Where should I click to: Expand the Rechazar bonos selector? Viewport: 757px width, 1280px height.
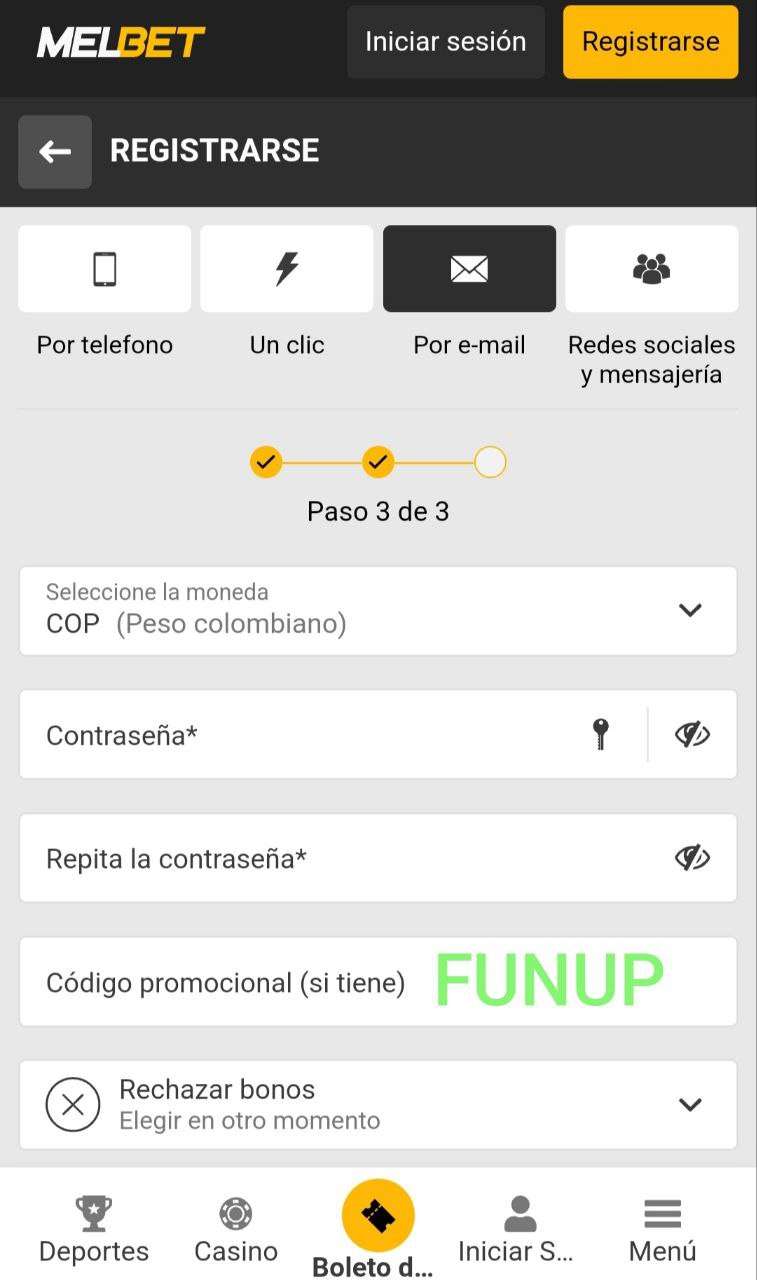point(378,1105)
